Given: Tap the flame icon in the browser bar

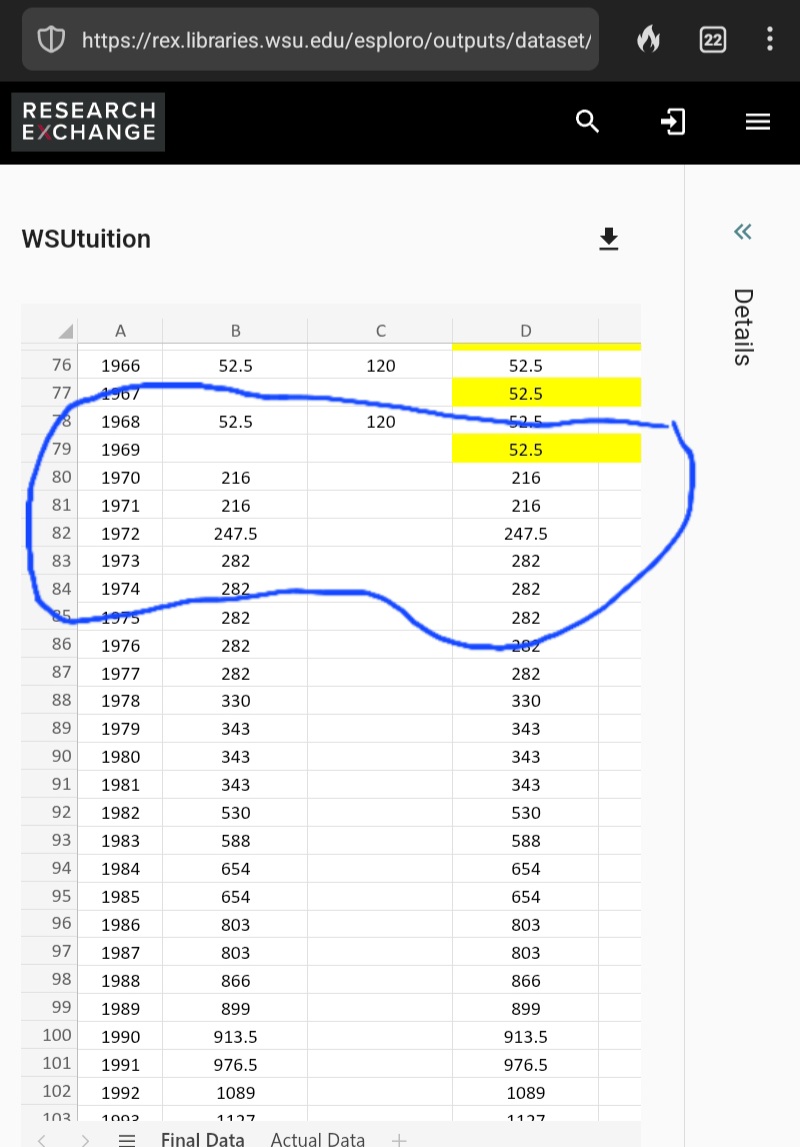Looking at the screenshot, I should pyautogui.click(x=648, y=40).
